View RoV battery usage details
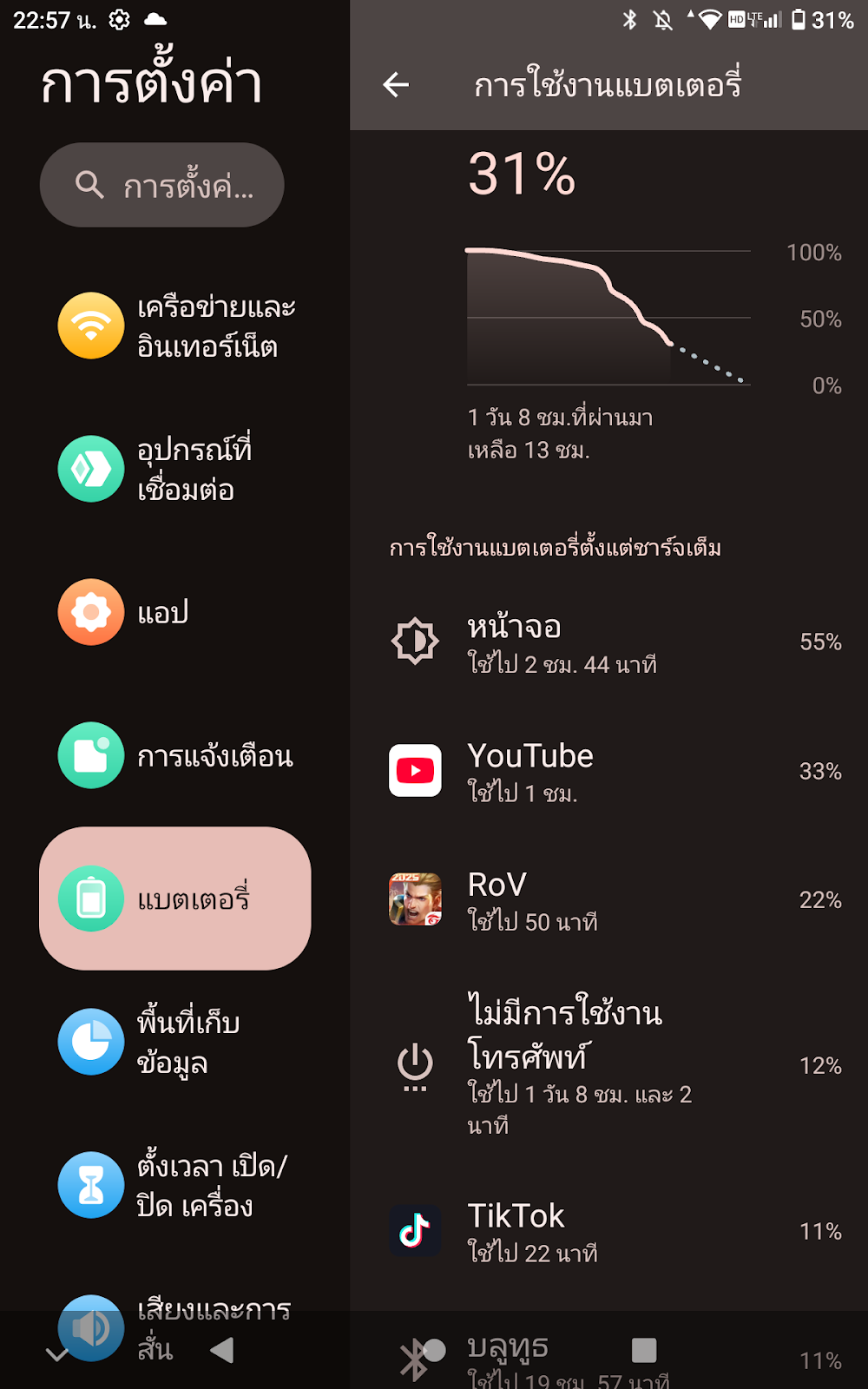 [608, 900]
